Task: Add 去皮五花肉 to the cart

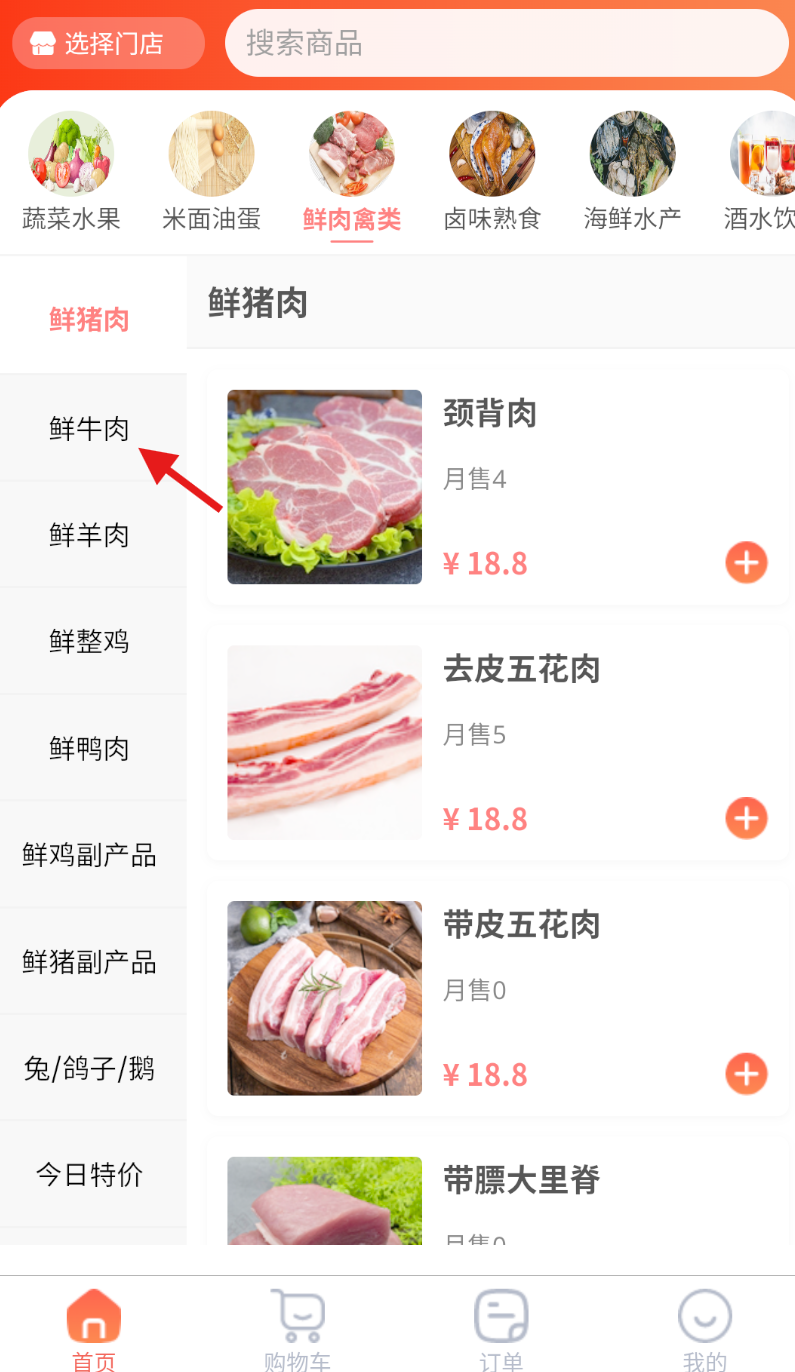Action: coord(746,818)
